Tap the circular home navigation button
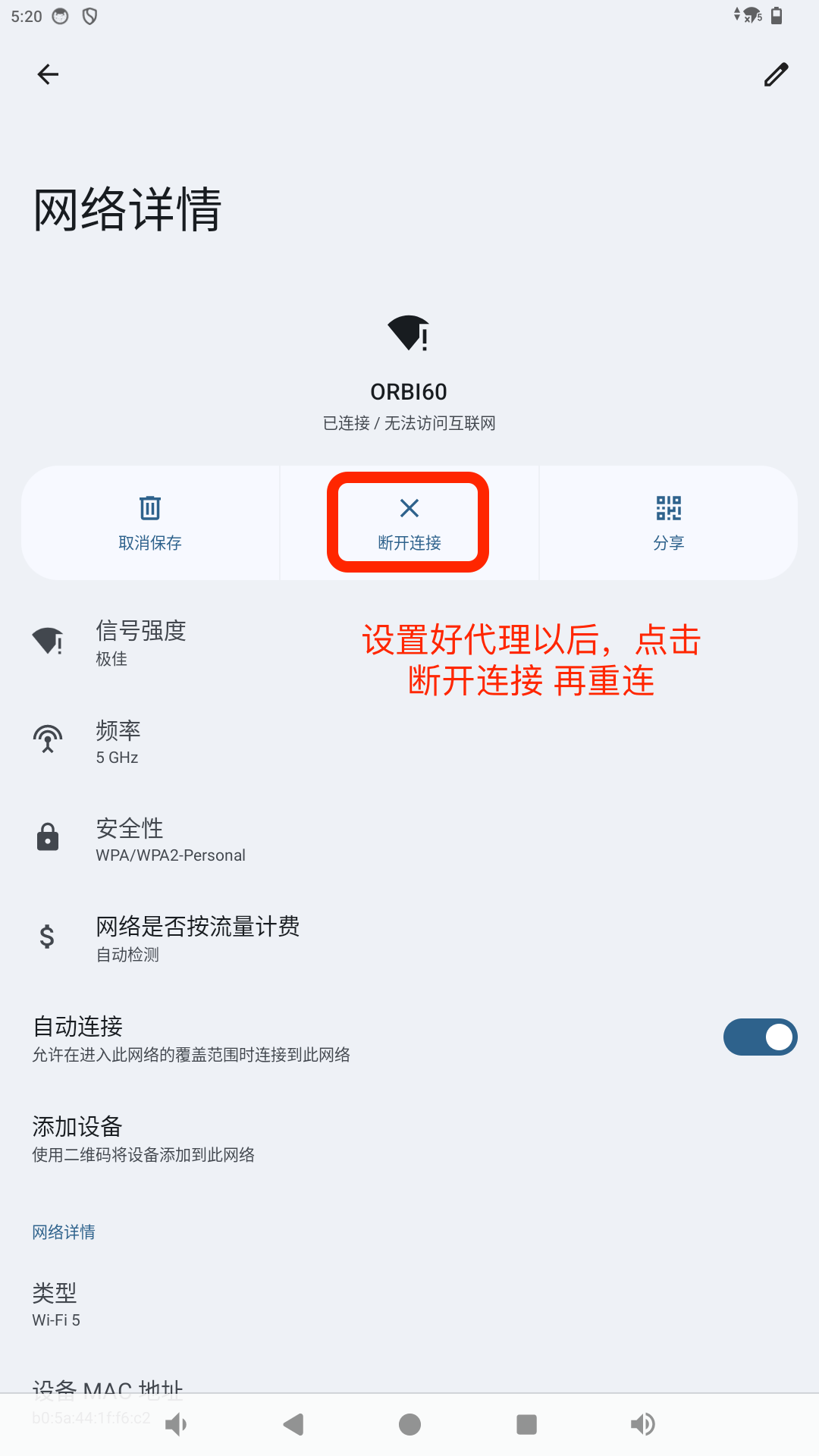819x1456 pixels. tap(409, 1424)
